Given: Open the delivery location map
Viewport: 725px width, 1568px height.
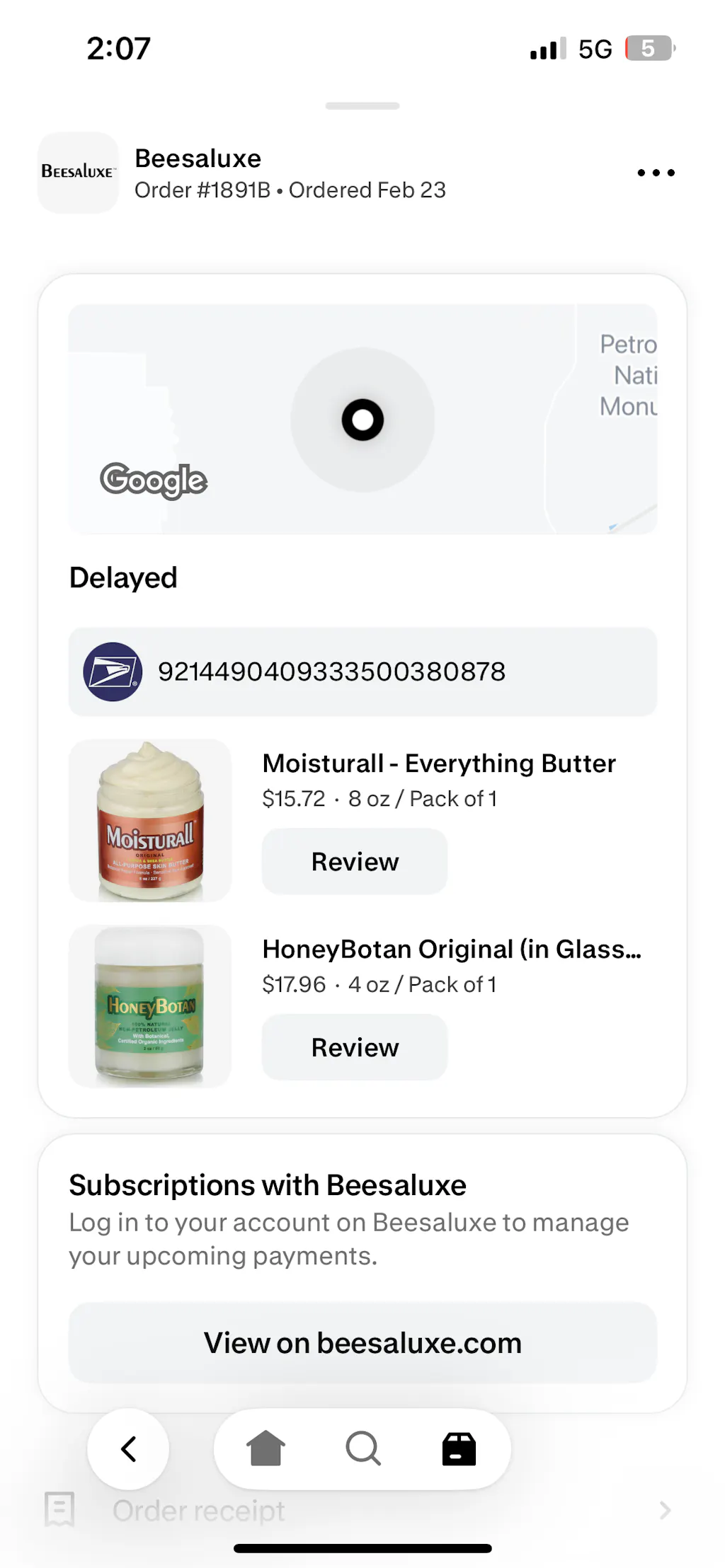Looking at the screenshot, I should (x=362, y=419).
